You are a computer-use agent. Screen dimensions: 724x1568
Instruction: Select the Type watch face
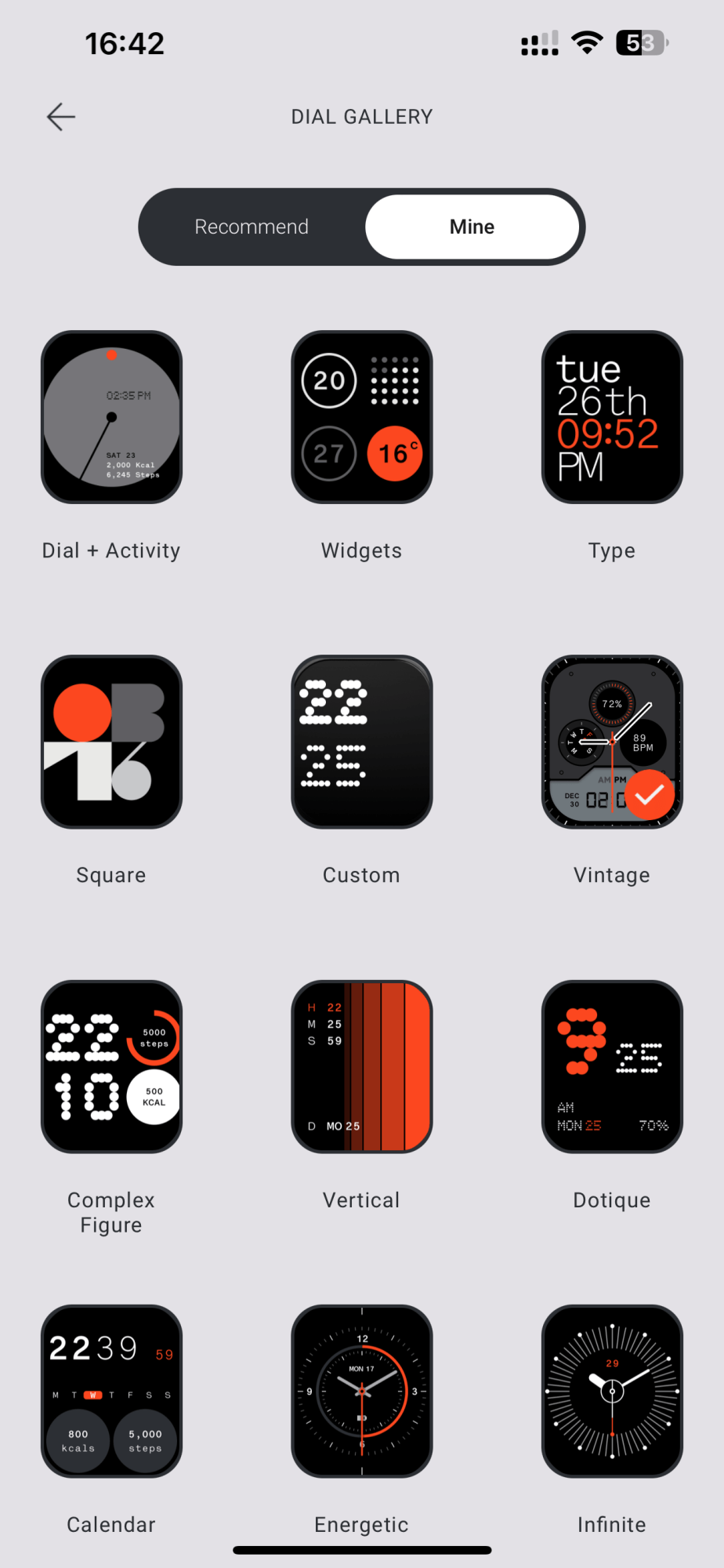(612, 417)
